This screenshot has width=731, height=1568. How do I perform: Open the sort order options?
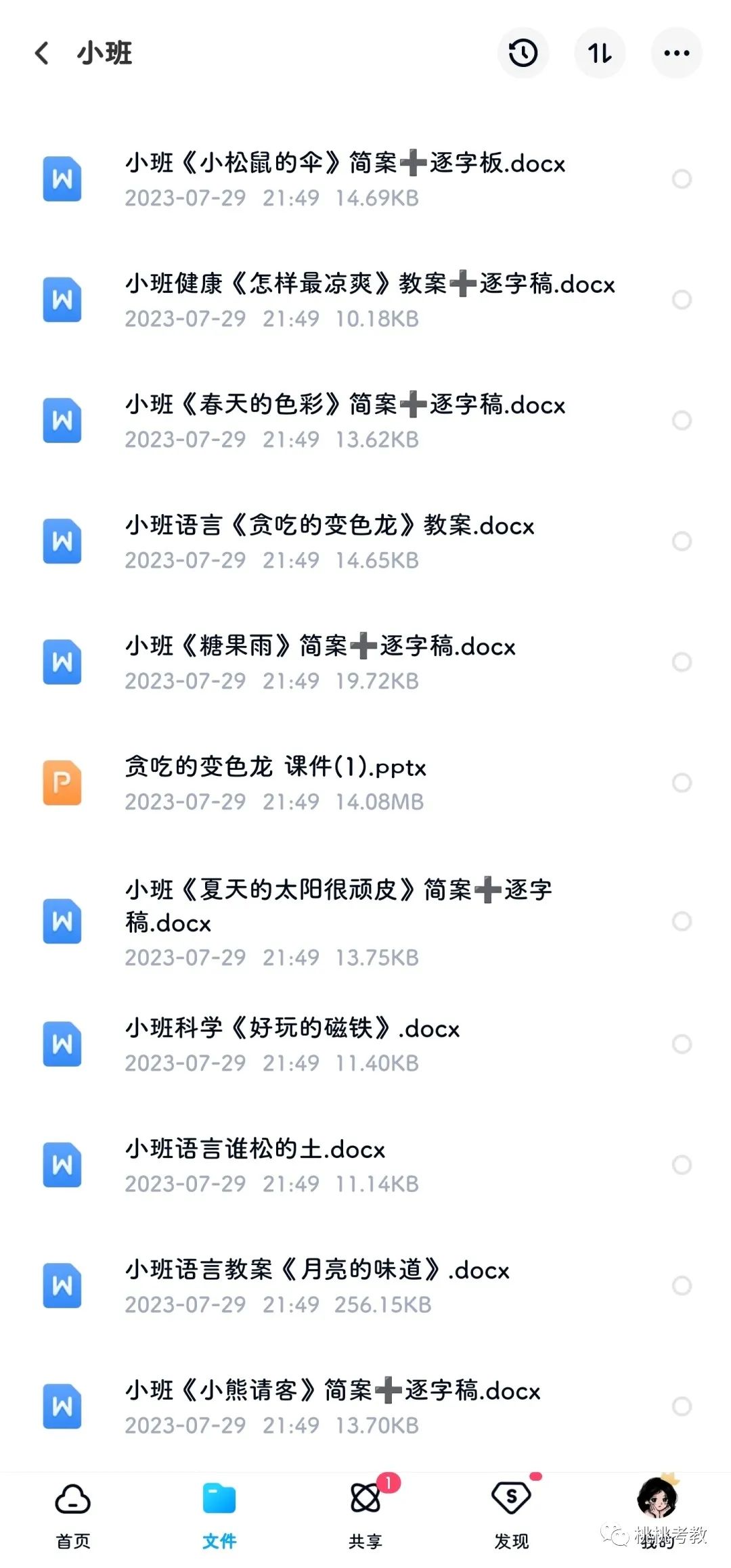pyautogui.click(x=600, y=53)
